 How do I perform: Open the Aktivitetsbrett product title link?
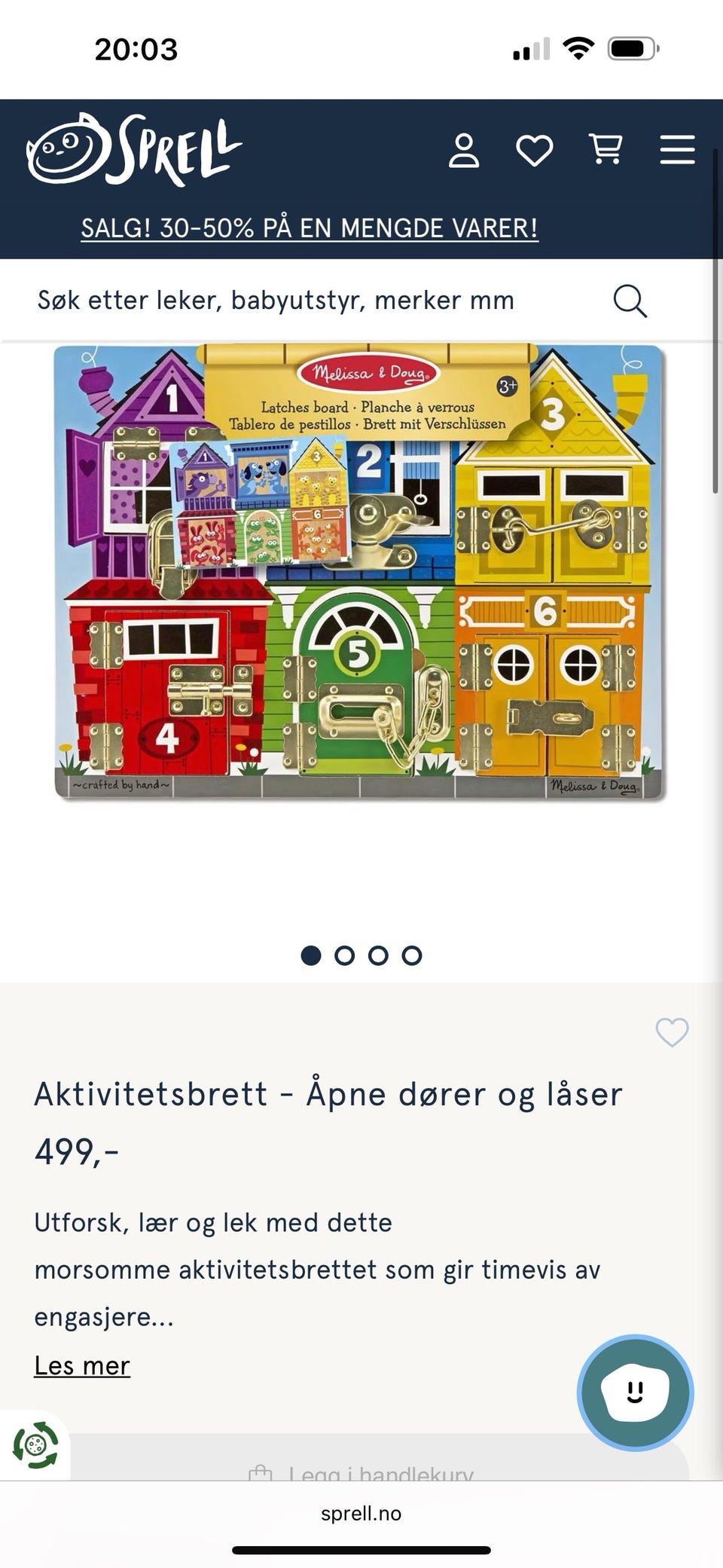(327, 1094)
